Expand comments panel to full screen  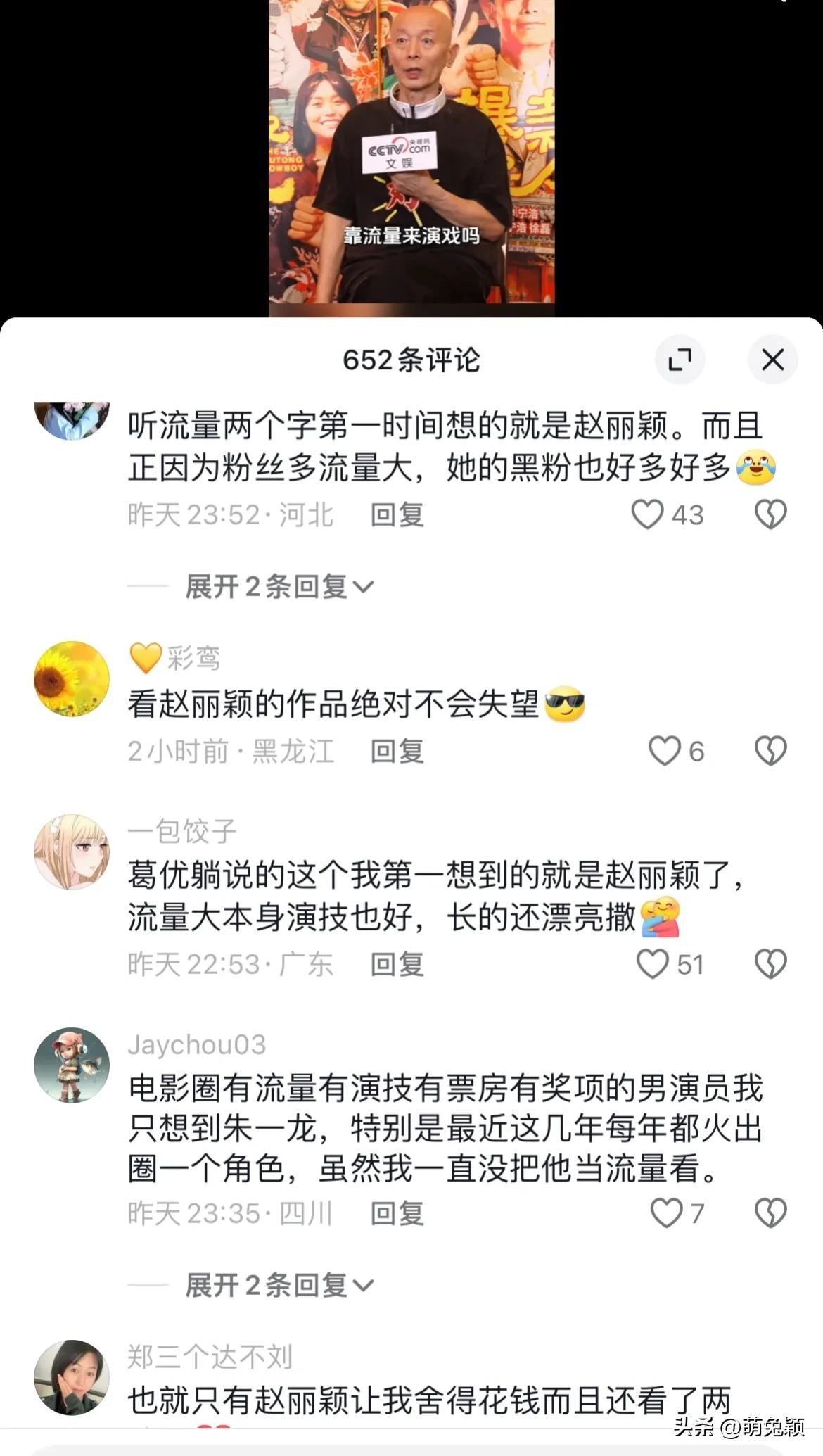click(x=680, y=360)
